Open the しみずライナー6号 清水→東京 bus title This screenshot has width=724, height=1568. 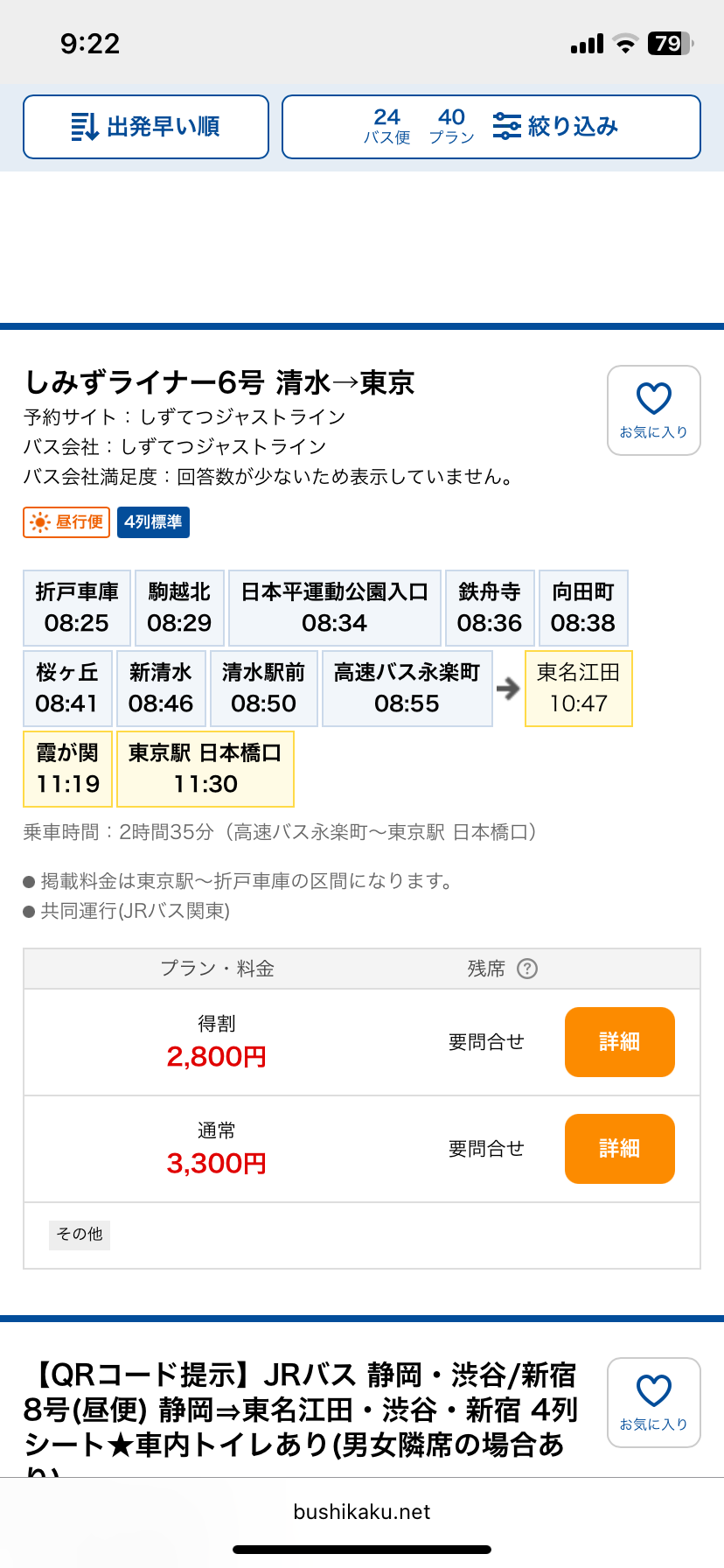coord(219,382)
